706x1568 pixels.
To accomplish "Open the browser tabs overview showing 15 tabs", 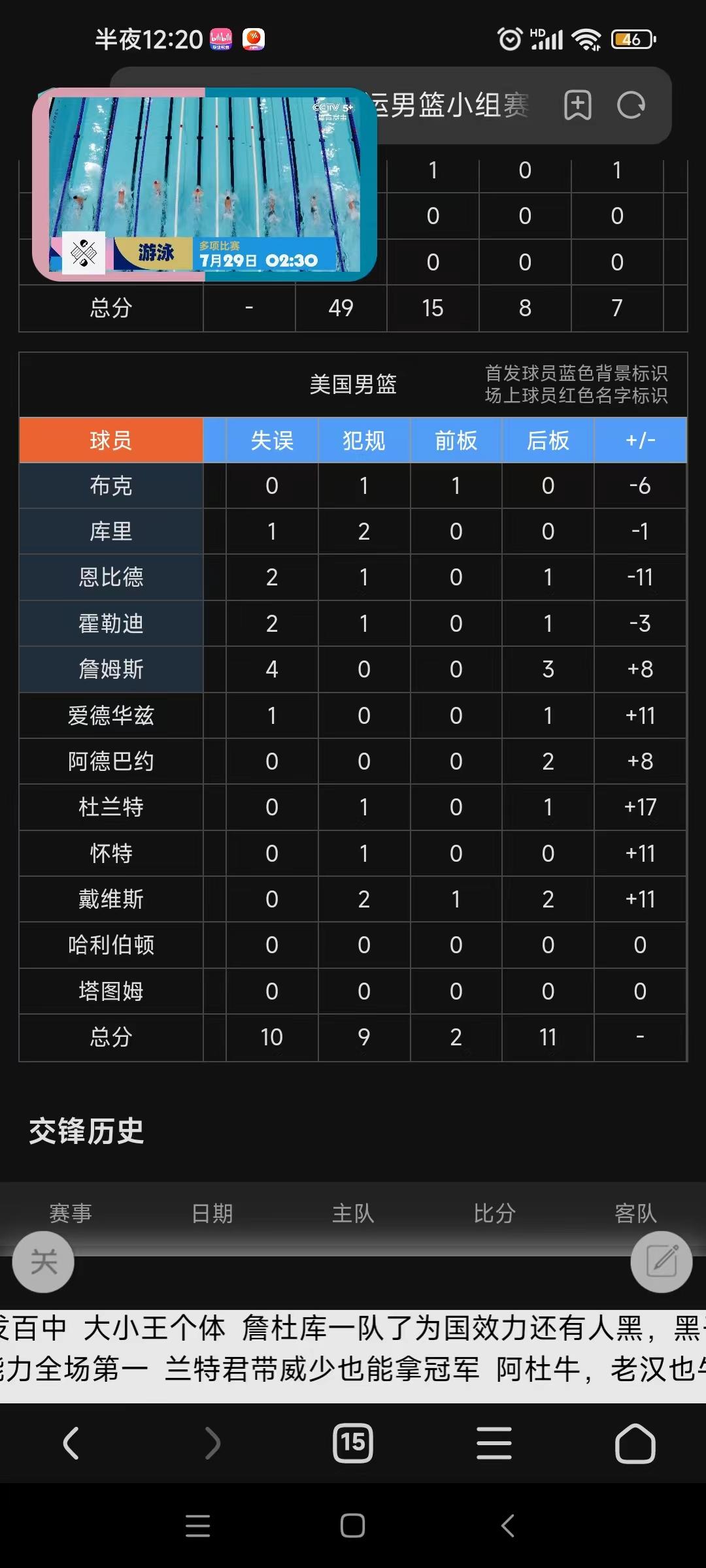I will (x=353, y=1444).
